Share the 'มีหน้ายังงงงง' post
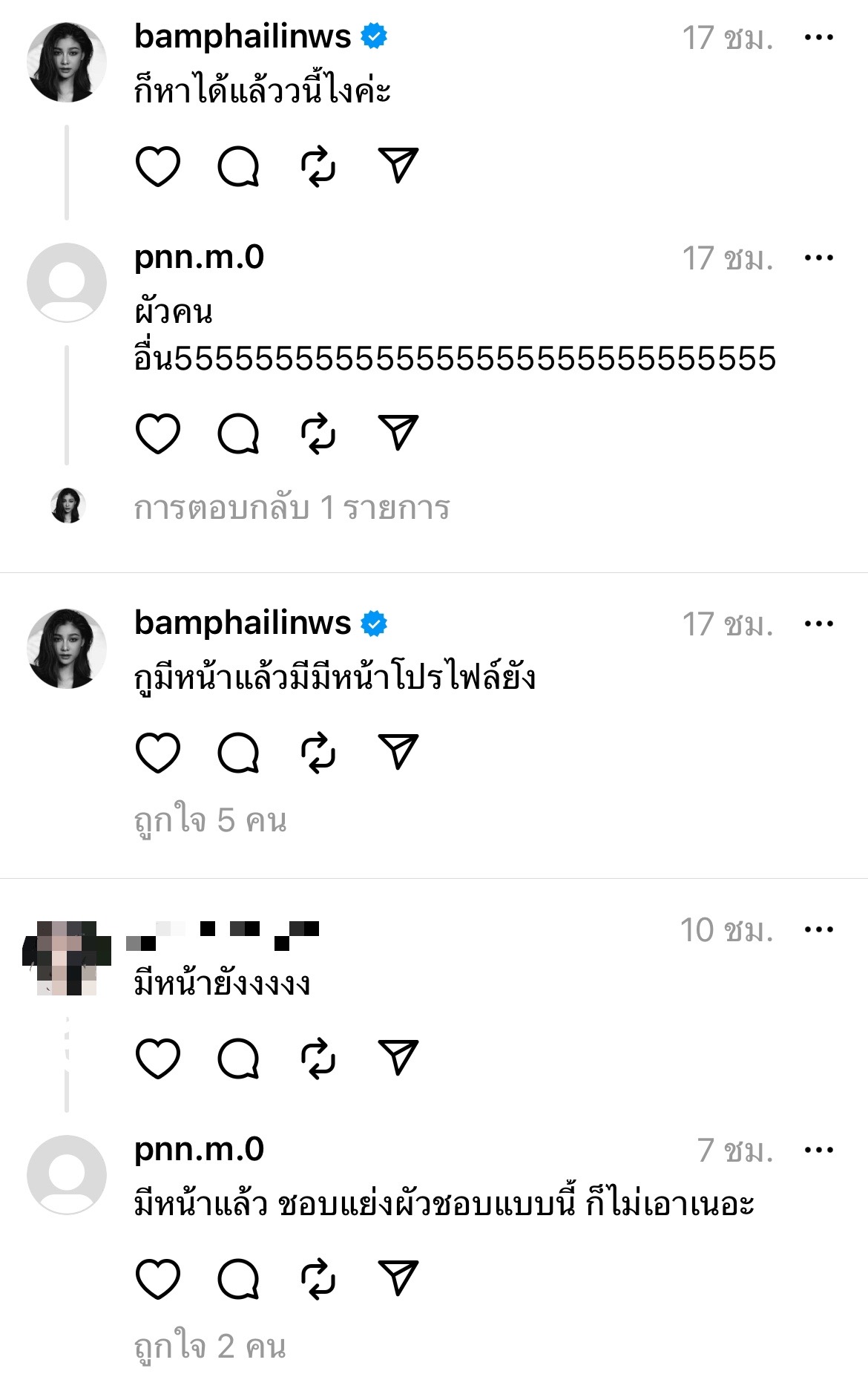This screenshot has height=1374, width=868. (x=398, y=1056)
